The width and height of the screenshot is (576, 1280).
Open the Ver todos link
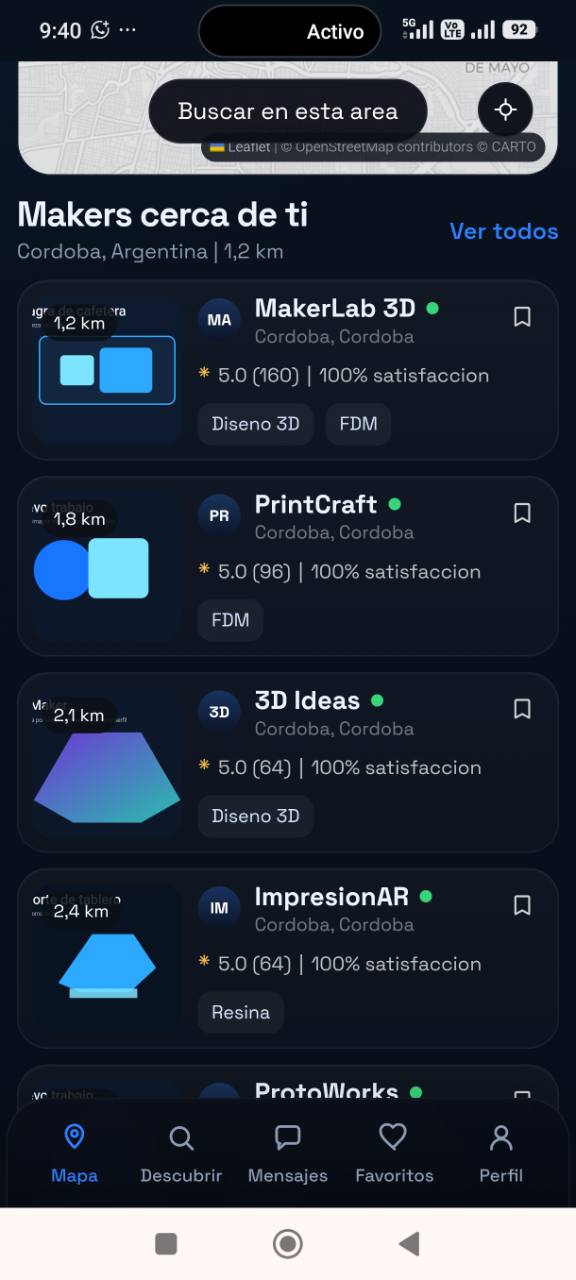504,231
